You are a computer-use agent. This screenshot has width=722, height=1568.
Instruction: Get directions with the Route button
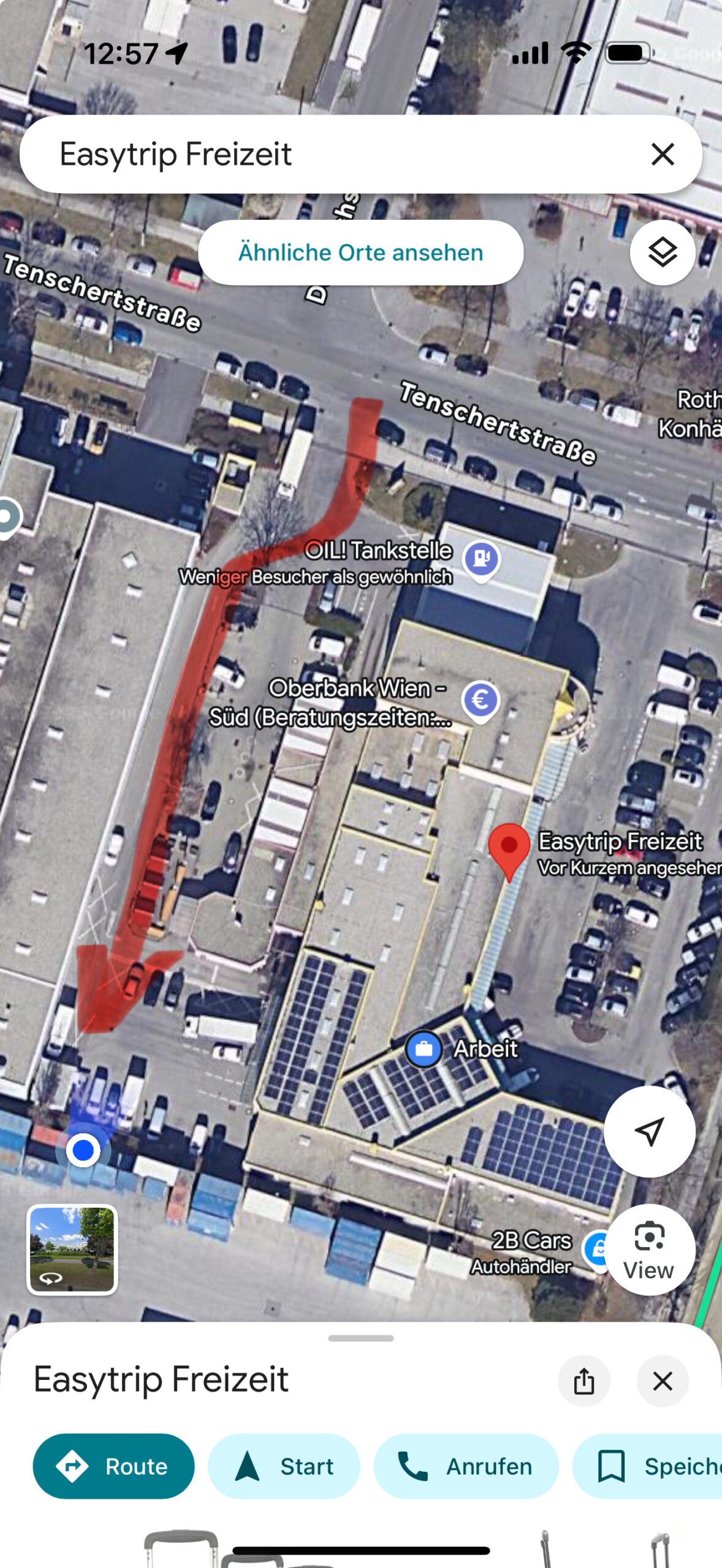pos(114,1466)
